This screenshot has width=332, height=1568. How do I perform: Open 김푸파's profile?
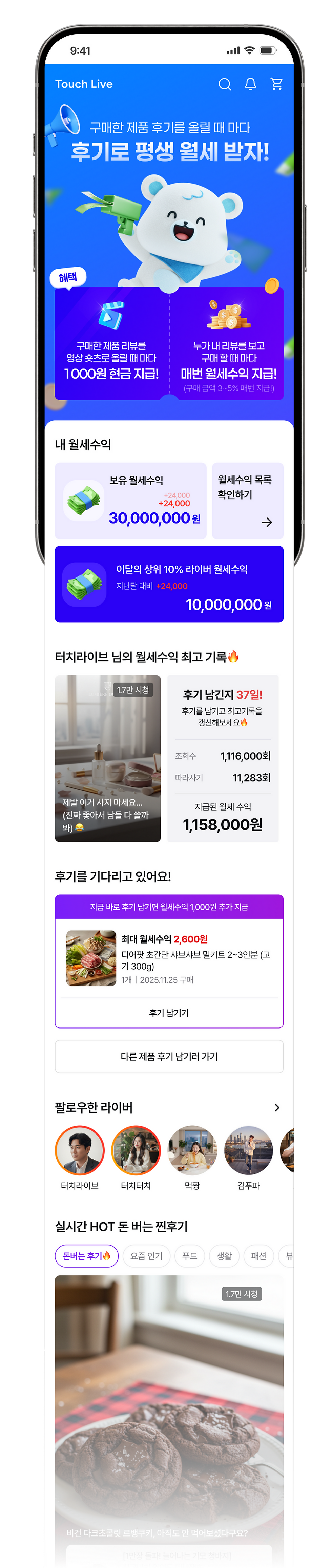pyautogui.click(x=249, y=1150)
